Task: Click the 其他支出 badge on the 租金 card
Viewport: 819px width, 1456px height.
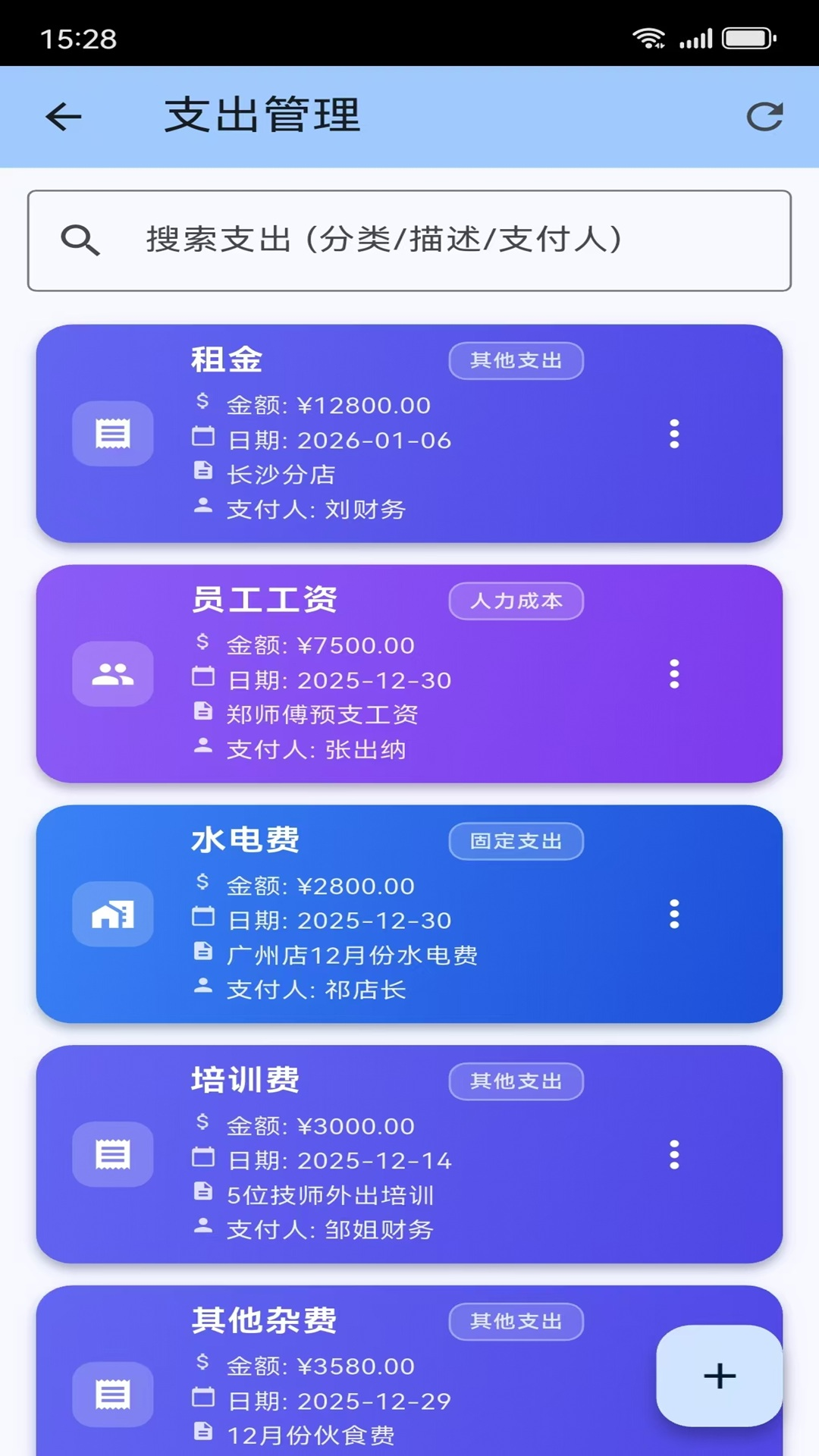Action: pyautogui.click(x=516, y=361)
